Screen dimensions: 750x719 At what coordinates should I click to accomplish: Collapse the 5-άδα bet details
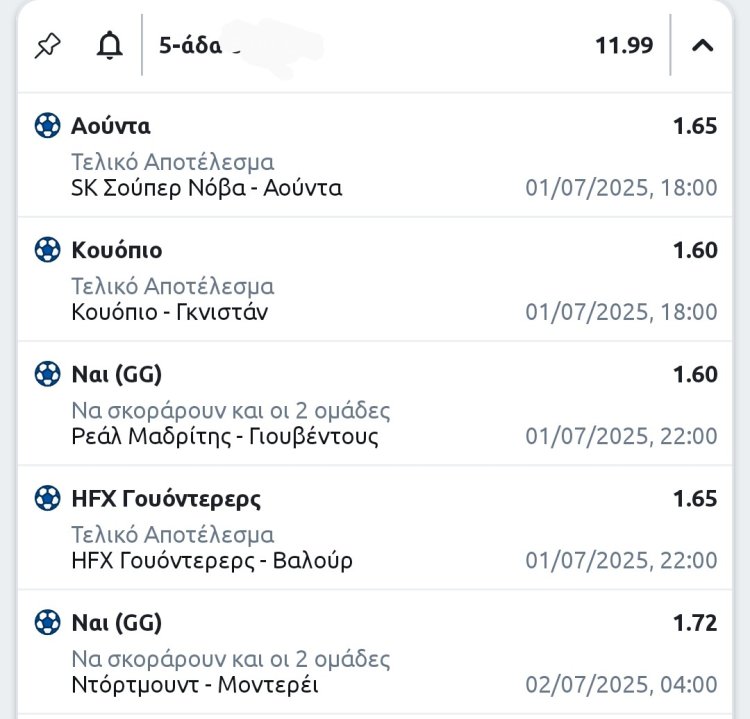[x=703, y=46]
